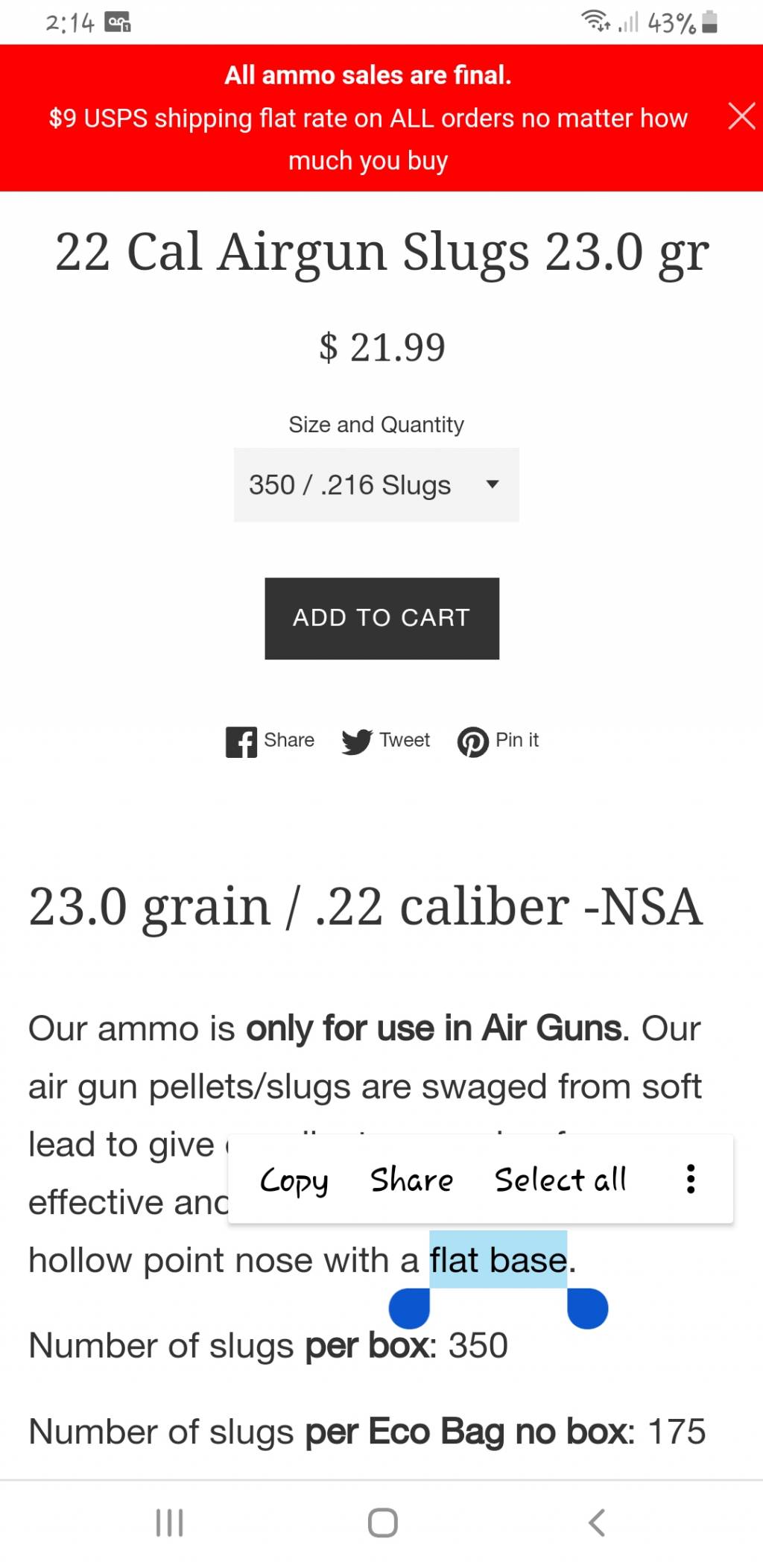Image resolution: width=763 pixels, height=1568 pixels.
Task: Open the Size and Quantity dropdown
Action: (376, 484)
